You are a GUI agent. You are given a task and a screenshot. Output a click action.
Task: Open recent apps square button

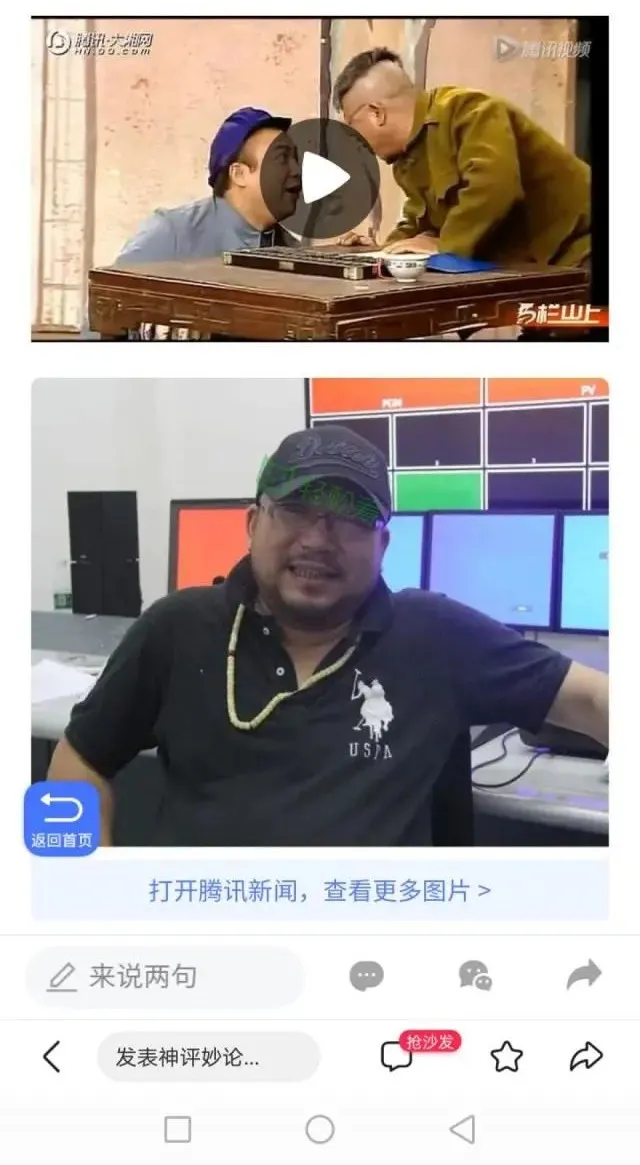pyautogui.click(x=178, y=1130)
